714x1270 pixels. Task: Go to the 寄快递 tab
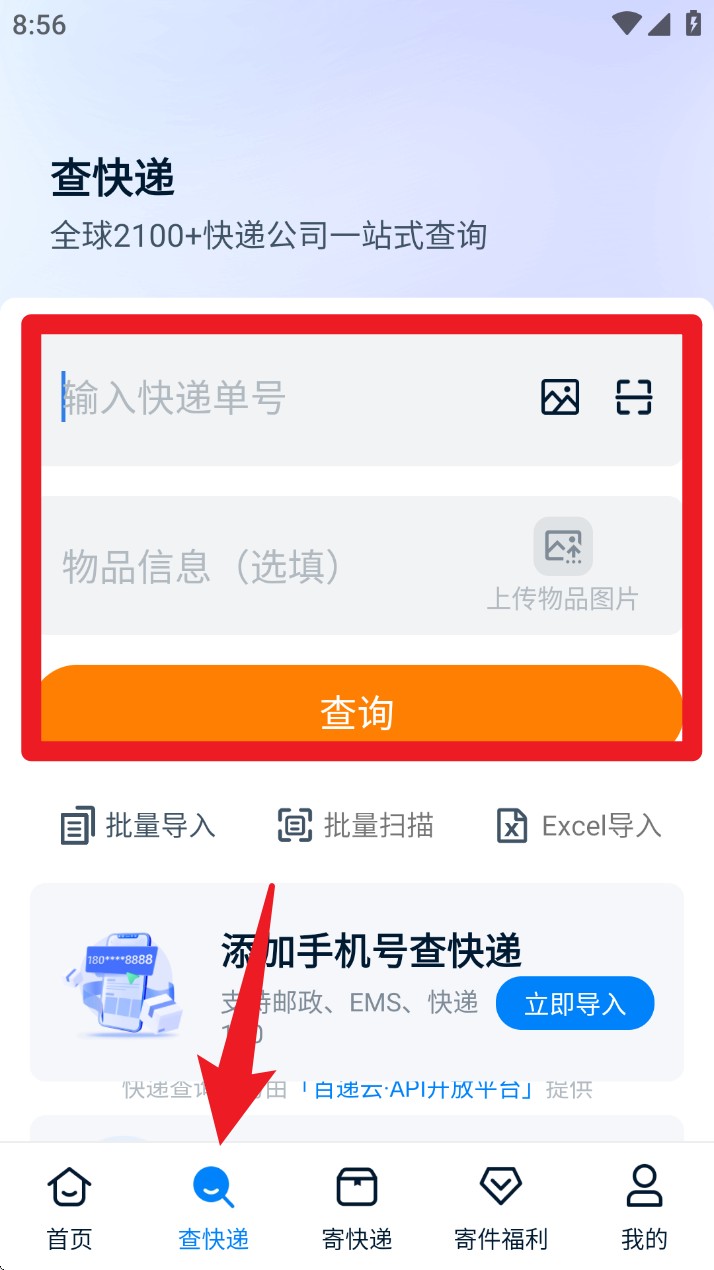coord(357,1208)
